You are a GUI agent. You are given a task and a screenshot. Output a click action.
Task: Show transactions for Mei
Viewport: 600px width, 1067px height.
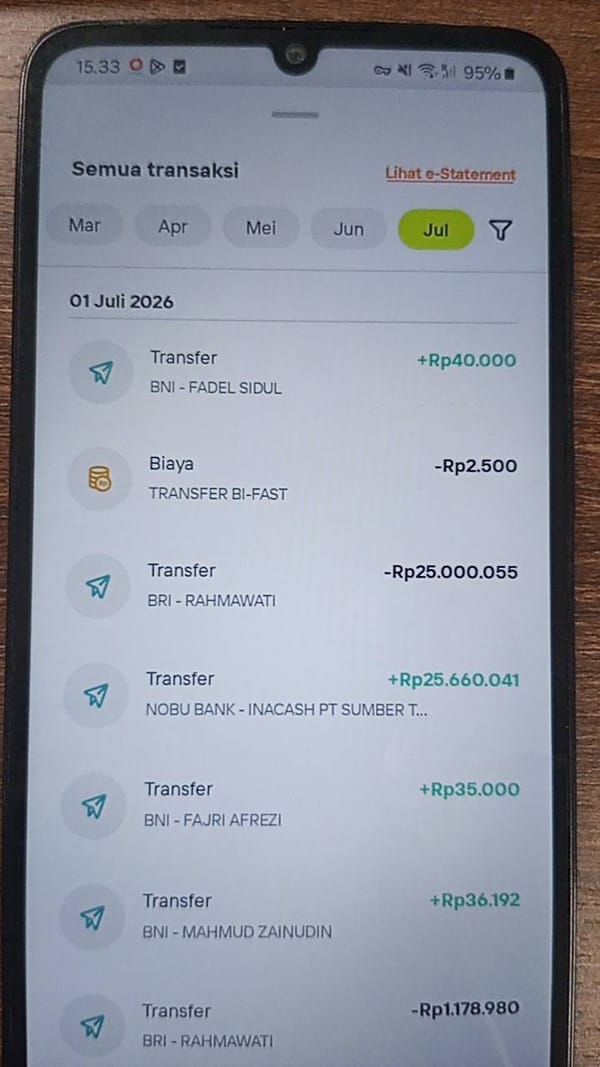tap(261, 228)
